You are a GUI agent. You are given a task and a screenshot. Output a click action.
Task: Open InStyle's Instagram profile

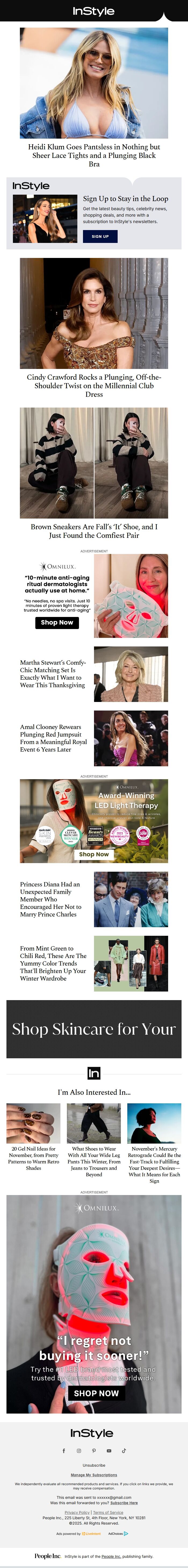(x=79, y=1451)
